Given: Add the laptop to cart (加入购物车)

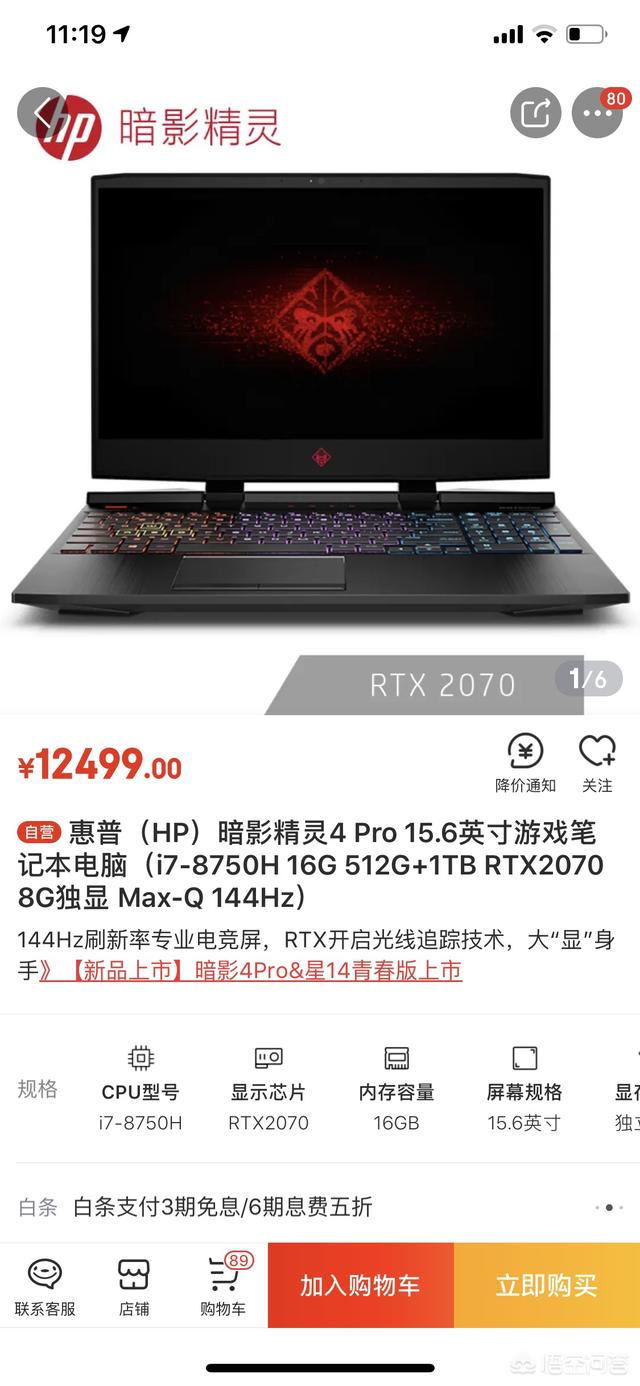Looking at the screenshot, I should pyautogui.click(x=360, y=1286).
